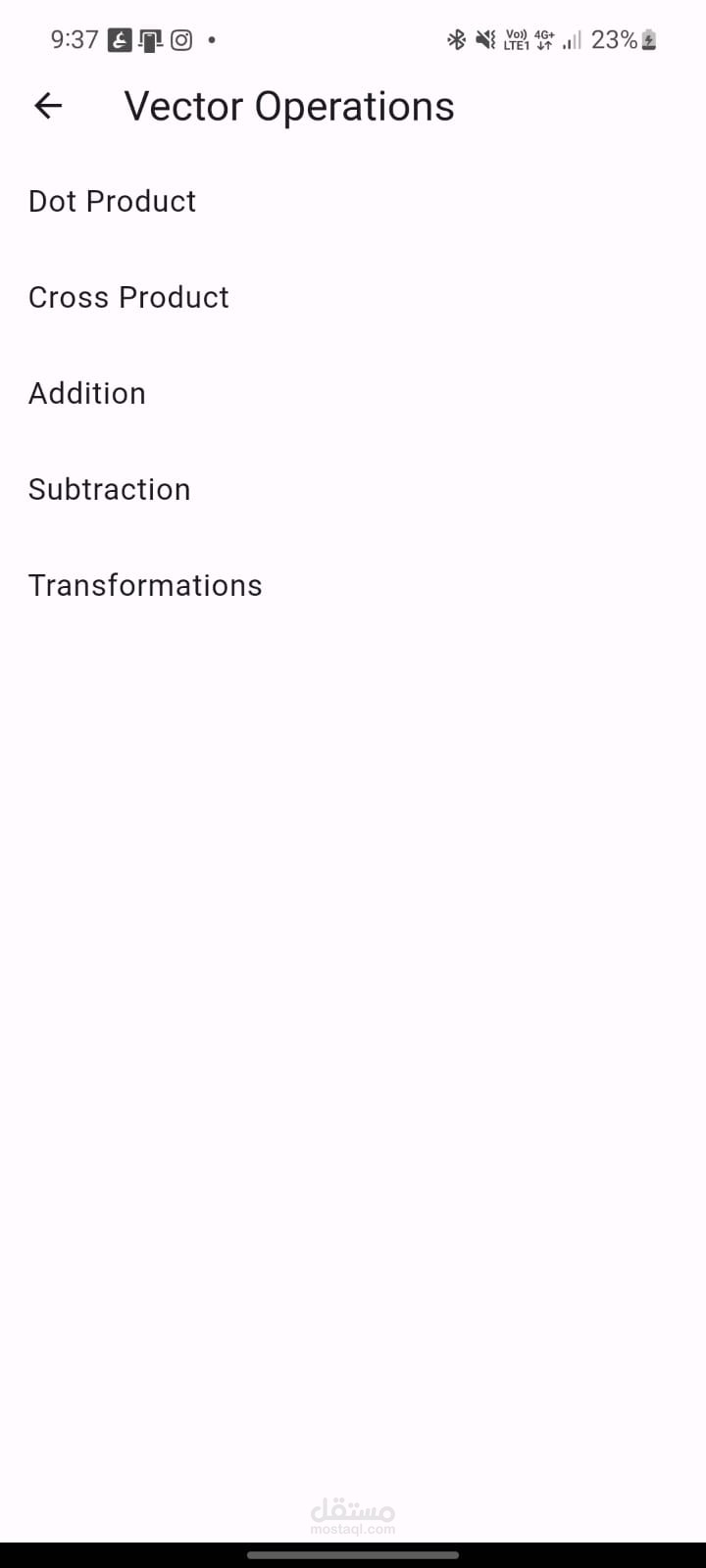Select Cross Product from the list
The width and height of the screenshot is (706, 1568).
pos(128,297)
